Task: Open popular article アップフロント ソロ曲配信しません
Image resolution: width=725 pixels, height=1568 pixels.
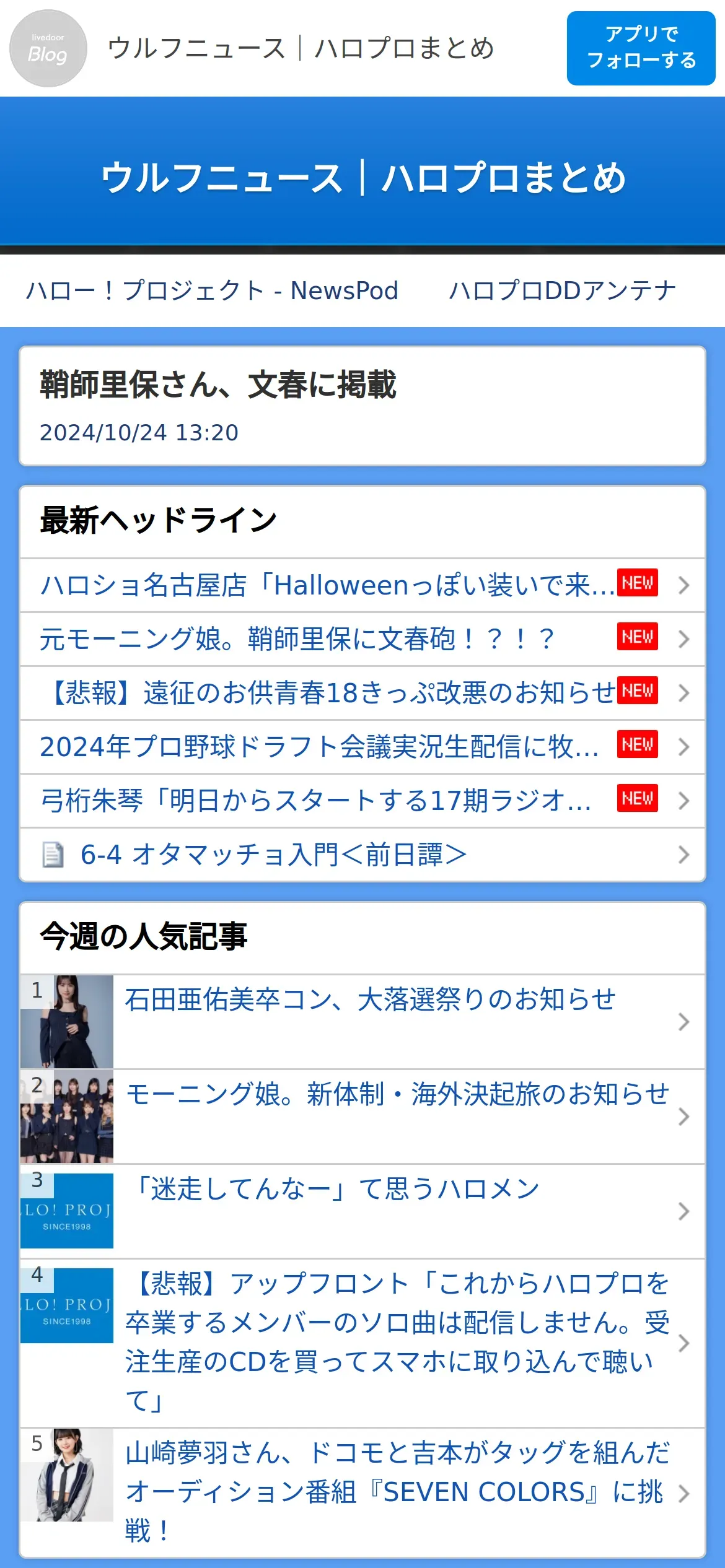Action: click(x=362, y=1343)
